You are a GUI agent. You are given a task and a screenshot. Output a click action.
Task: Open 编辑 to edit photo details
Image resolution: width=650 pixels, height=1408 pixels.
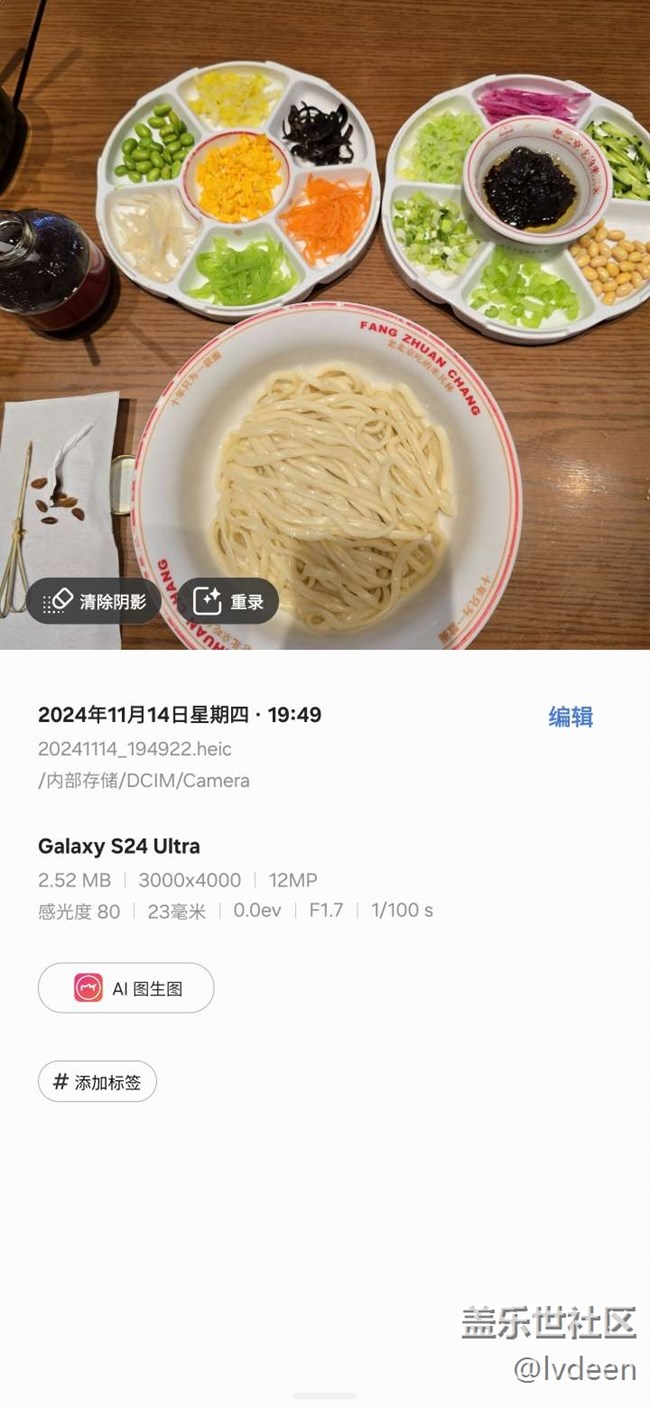tap(570, 716)
